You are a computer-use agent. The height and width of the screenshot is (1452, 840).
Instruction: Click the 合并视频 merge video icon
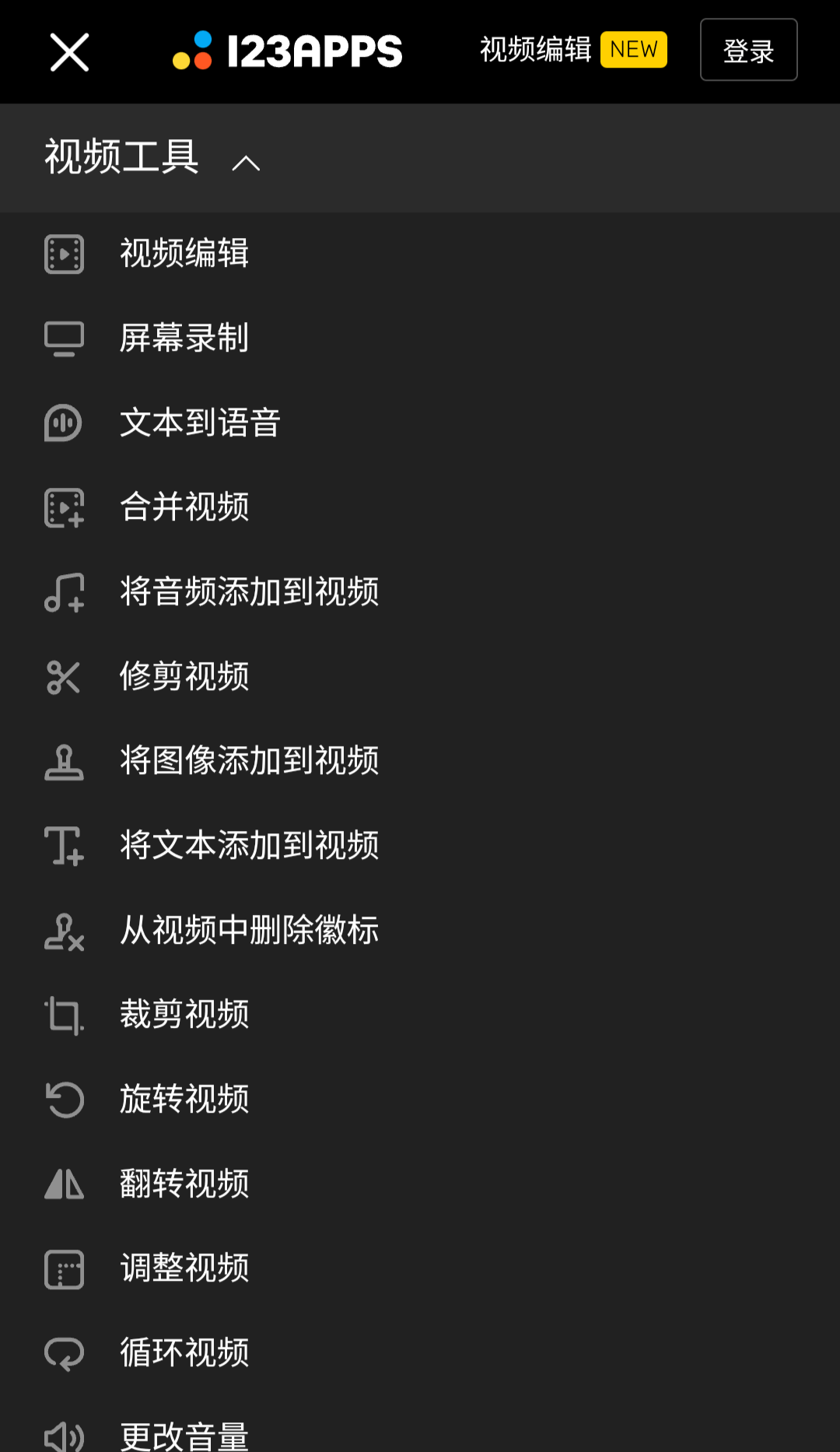65,507
